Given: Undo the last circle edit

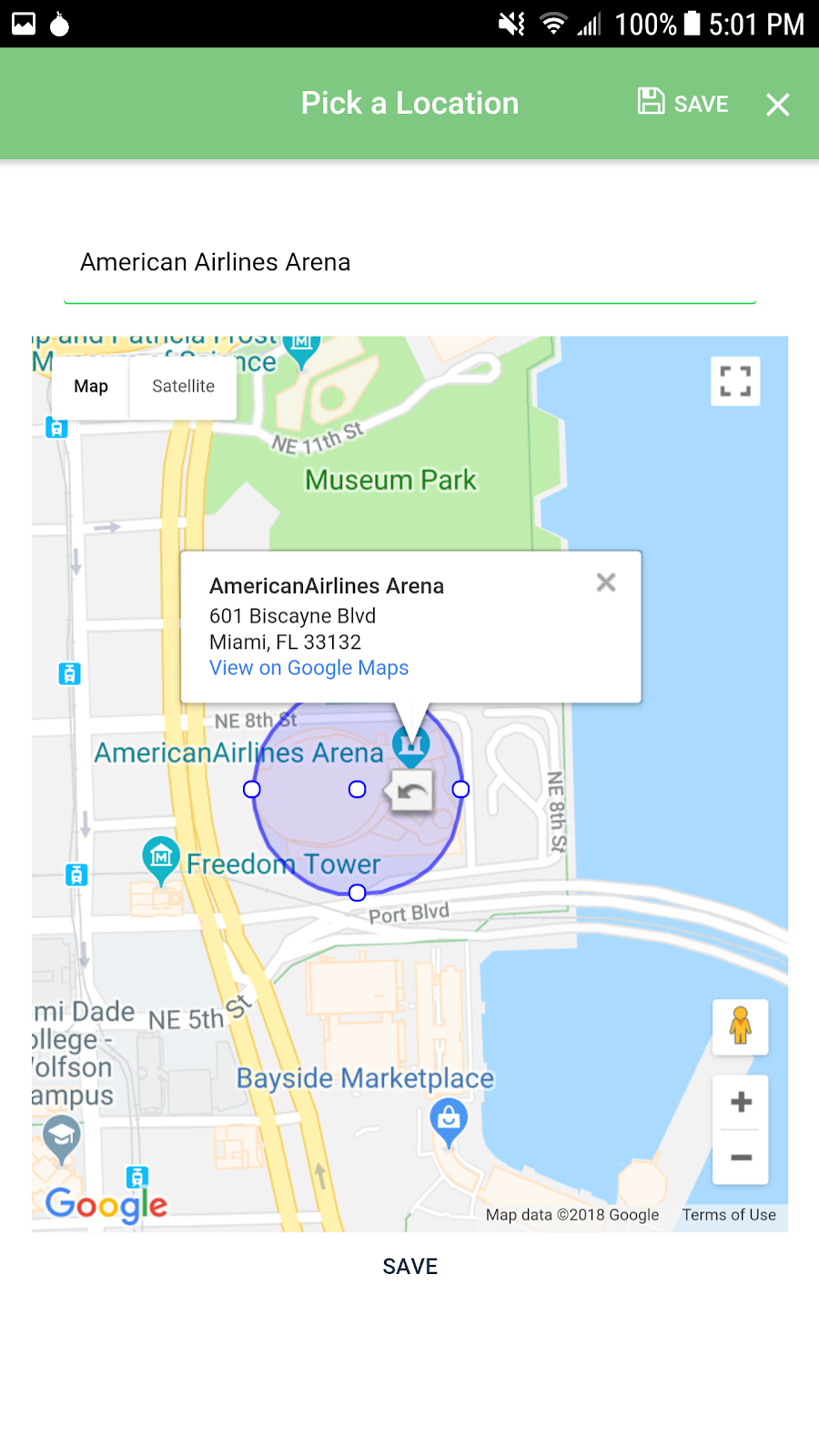Looking at the screenshot, I should [x=411, y=791].
